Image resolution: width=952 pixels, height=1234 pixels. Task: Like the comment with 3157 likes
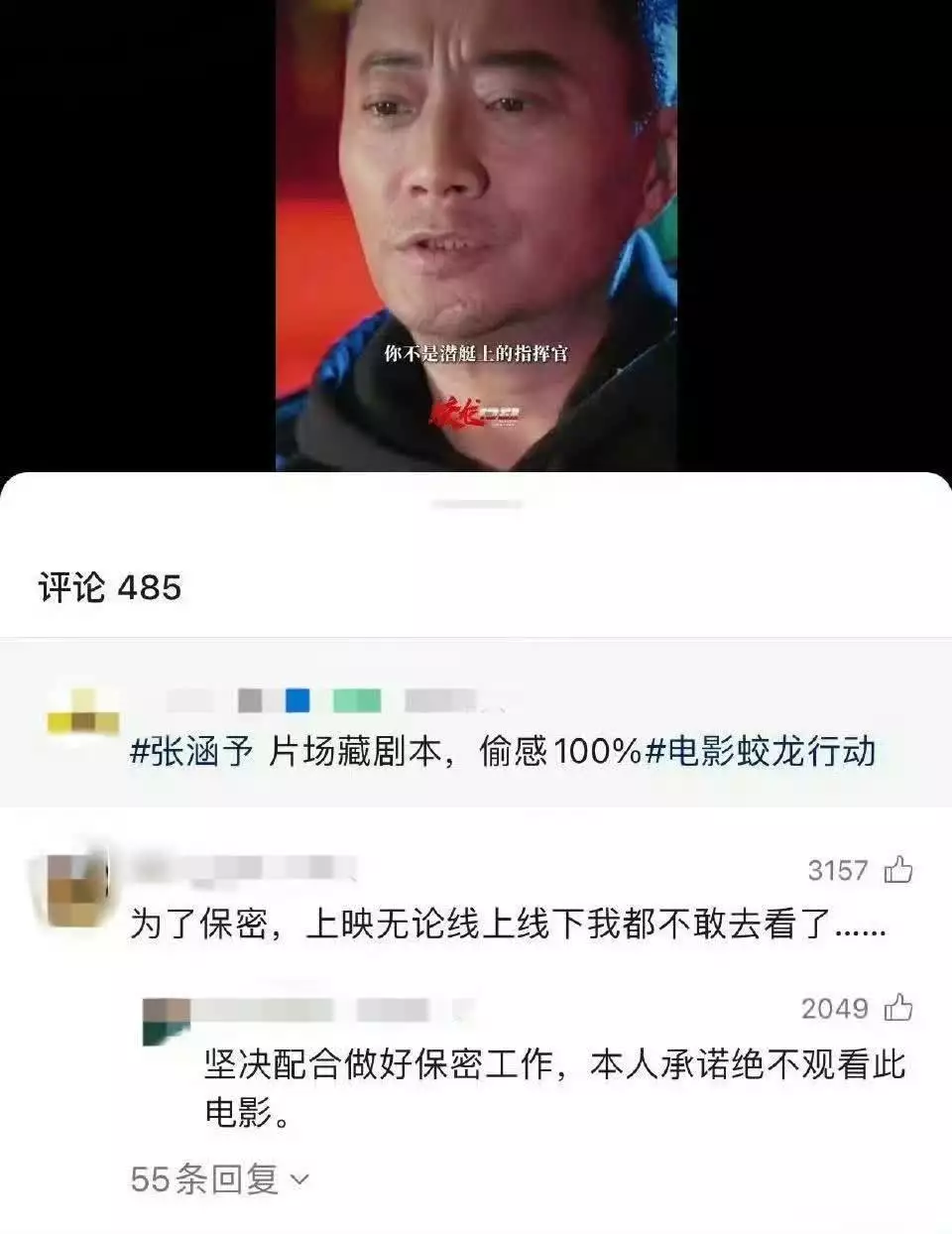[898, 870]
